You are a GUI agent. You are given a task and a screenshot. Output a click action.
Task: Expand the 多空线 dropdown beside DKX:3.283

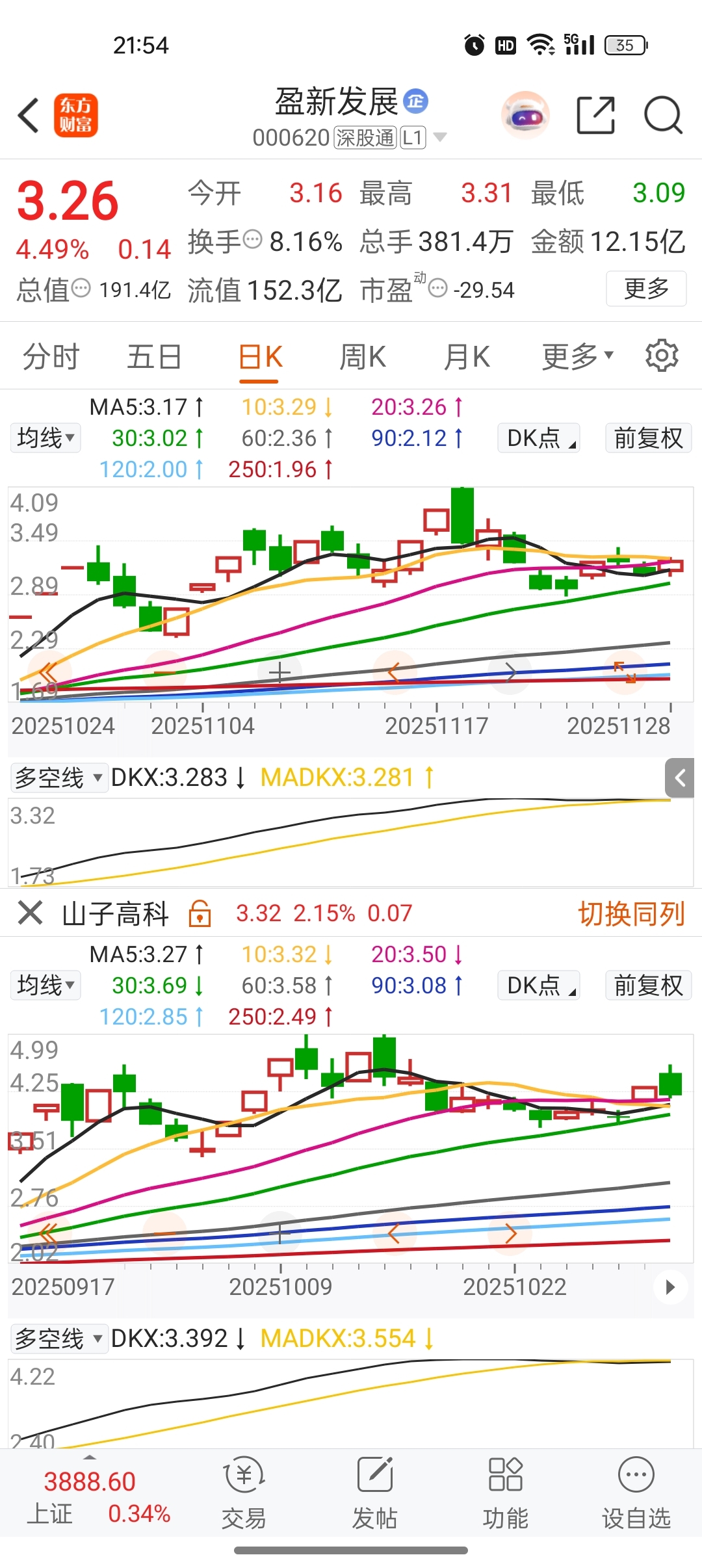pos(59,777)
